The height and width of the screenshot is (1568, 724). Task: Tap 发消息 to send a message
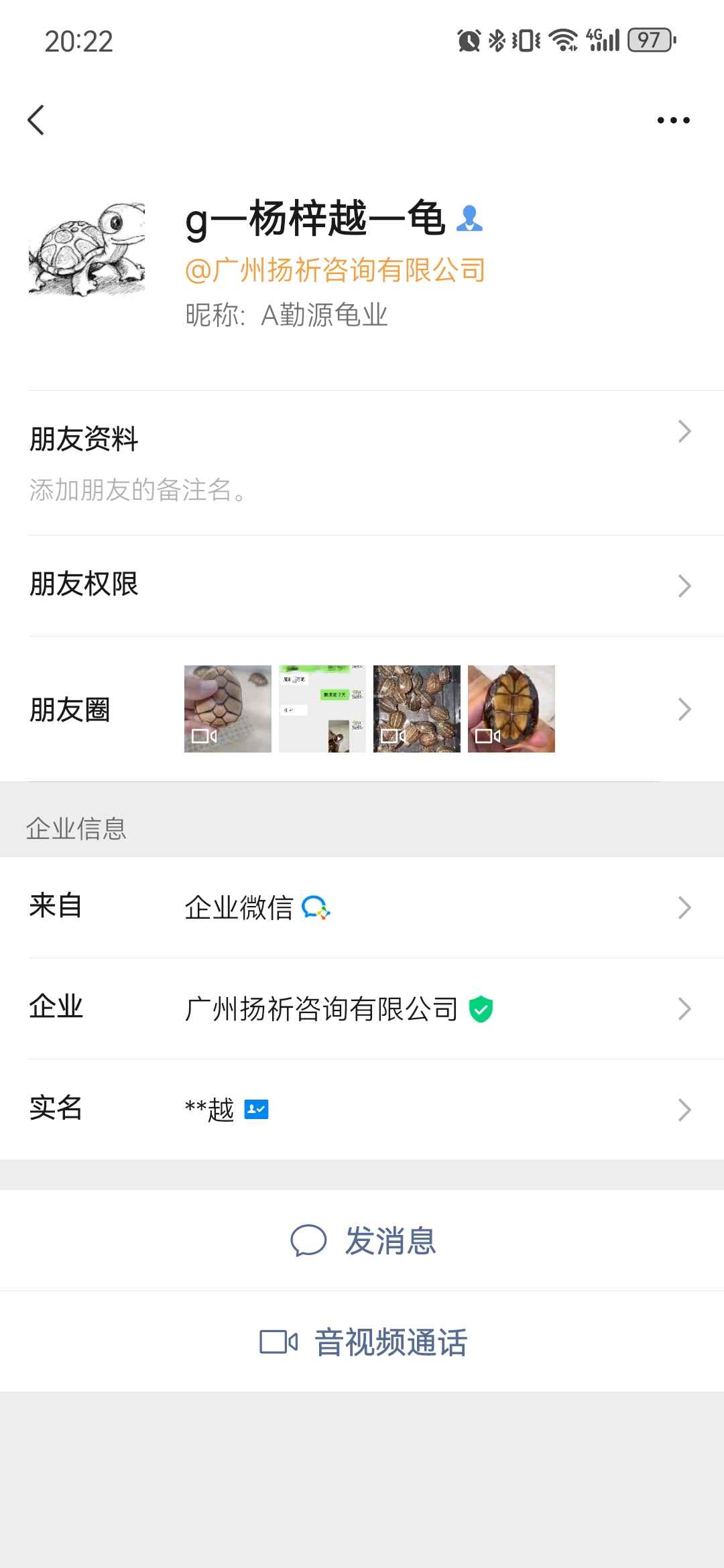tap(363, 1240)
